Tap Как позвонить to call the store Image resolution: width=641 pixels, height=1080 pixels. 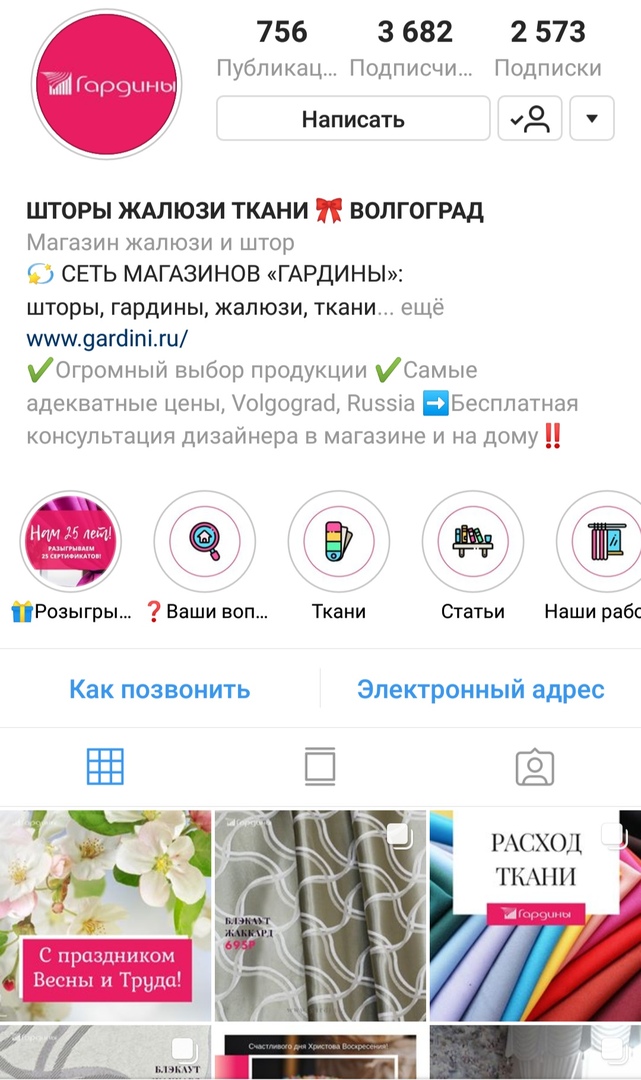[x=160, y=689]
